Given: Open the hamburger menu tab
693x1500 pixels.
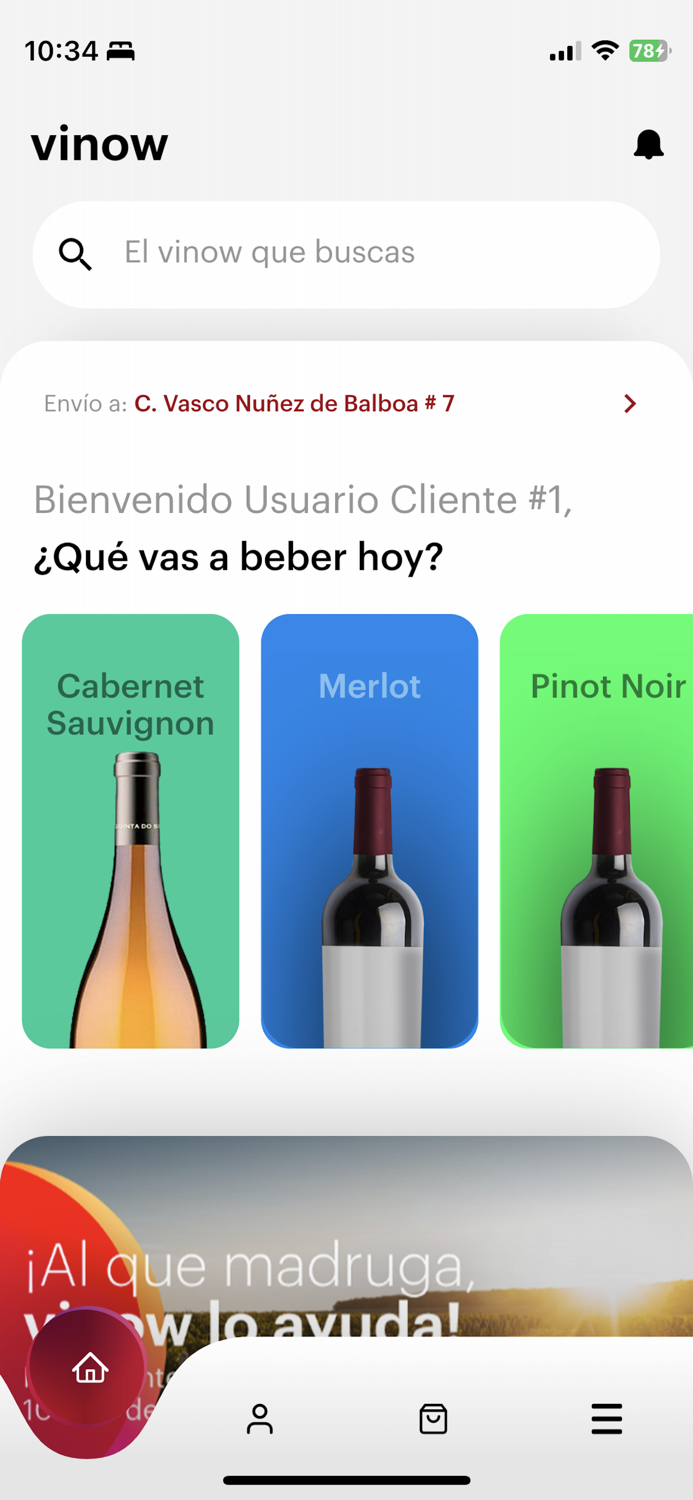Looking at the screenshot, I should coord(606,1419).
